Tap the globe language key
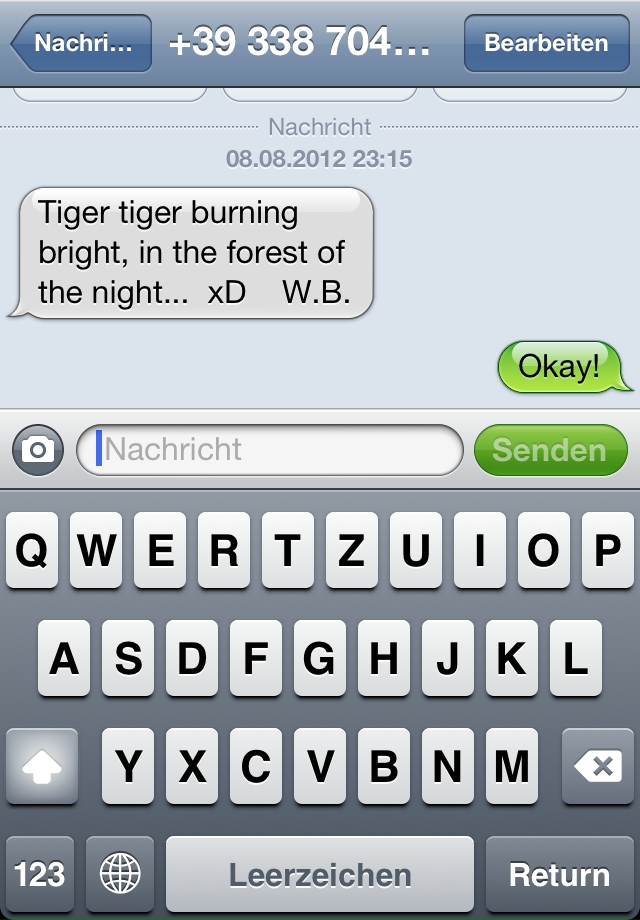The image size is (640, 920). (120, 874)
